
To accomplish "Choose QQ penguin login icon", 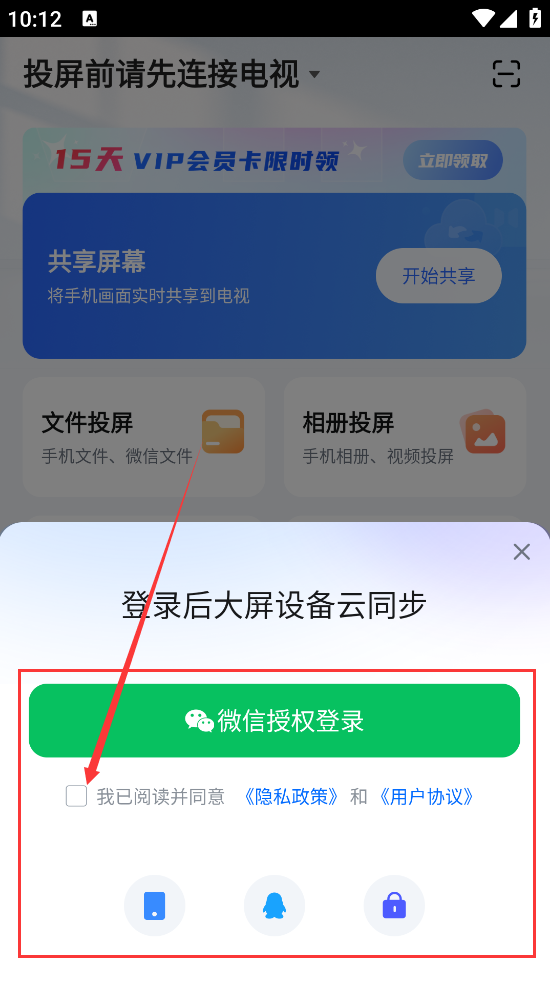I will click(x=274, y=906).
